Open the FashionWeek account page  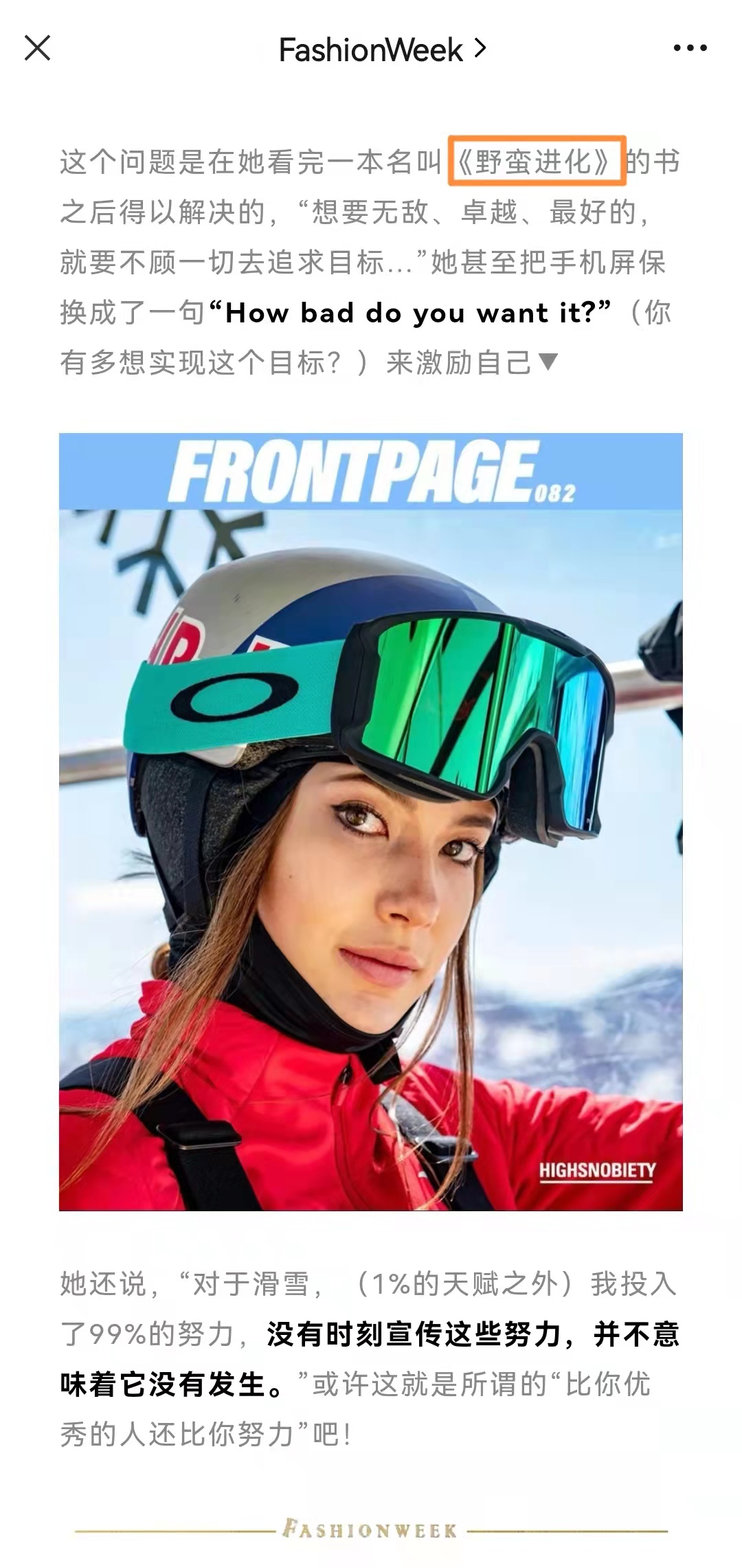tap(382, 50)
